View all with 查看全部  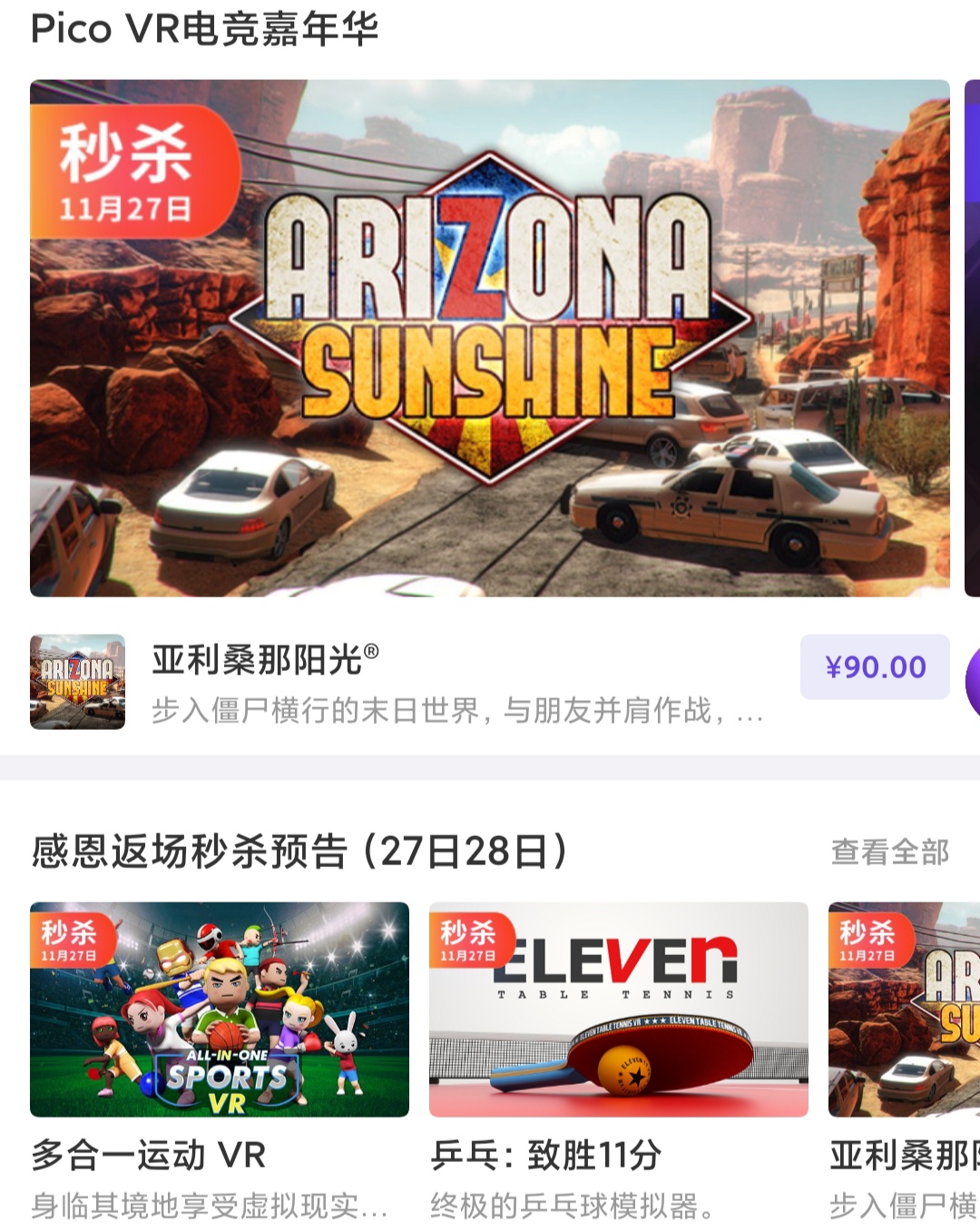point(889,852)
